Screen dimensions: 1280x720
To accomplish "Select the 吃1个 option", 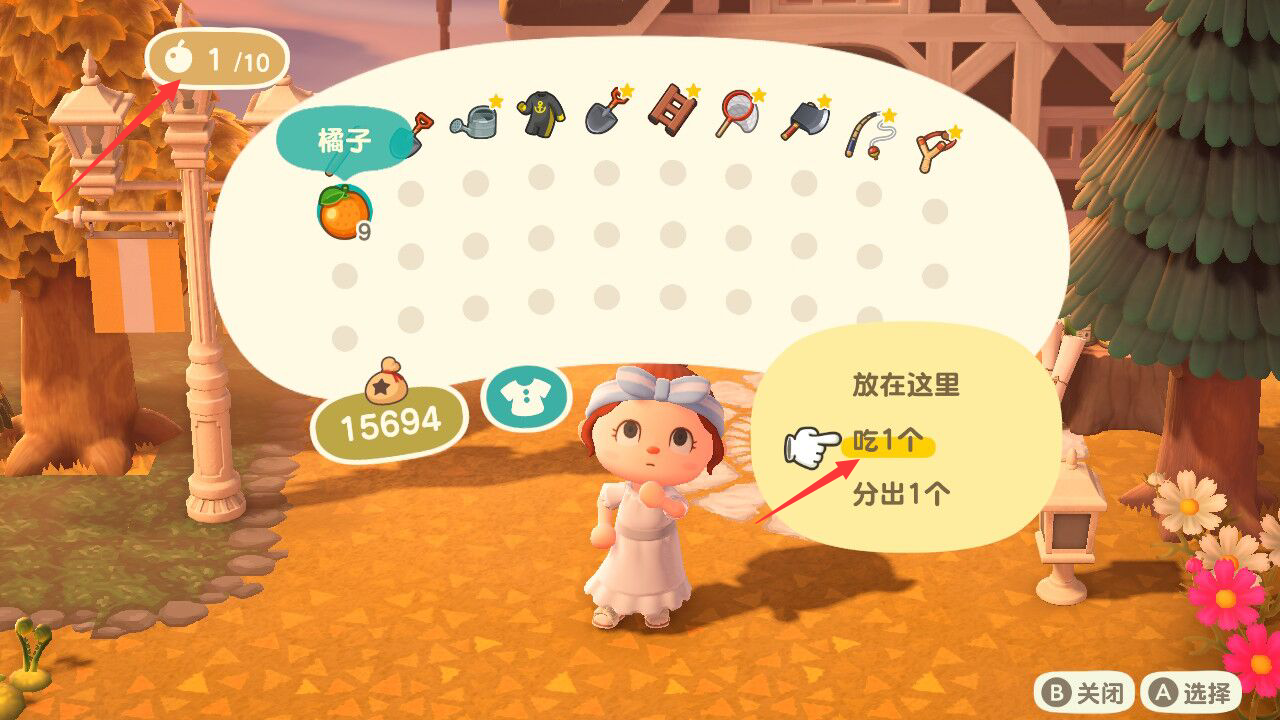I will click(888, 443).
